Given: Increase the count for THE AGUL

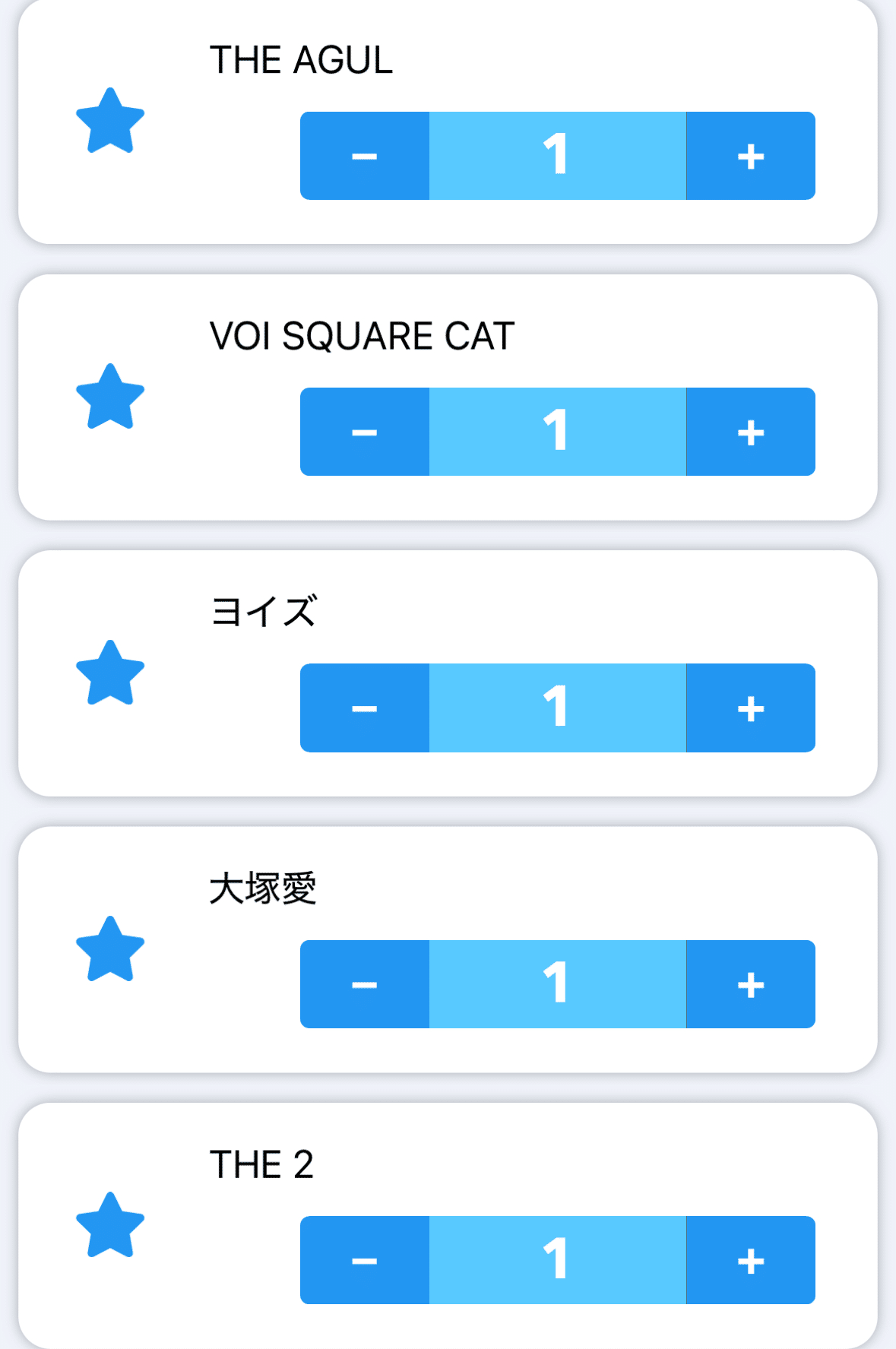Looking at the screenshot, I should (x=750, y=156).
